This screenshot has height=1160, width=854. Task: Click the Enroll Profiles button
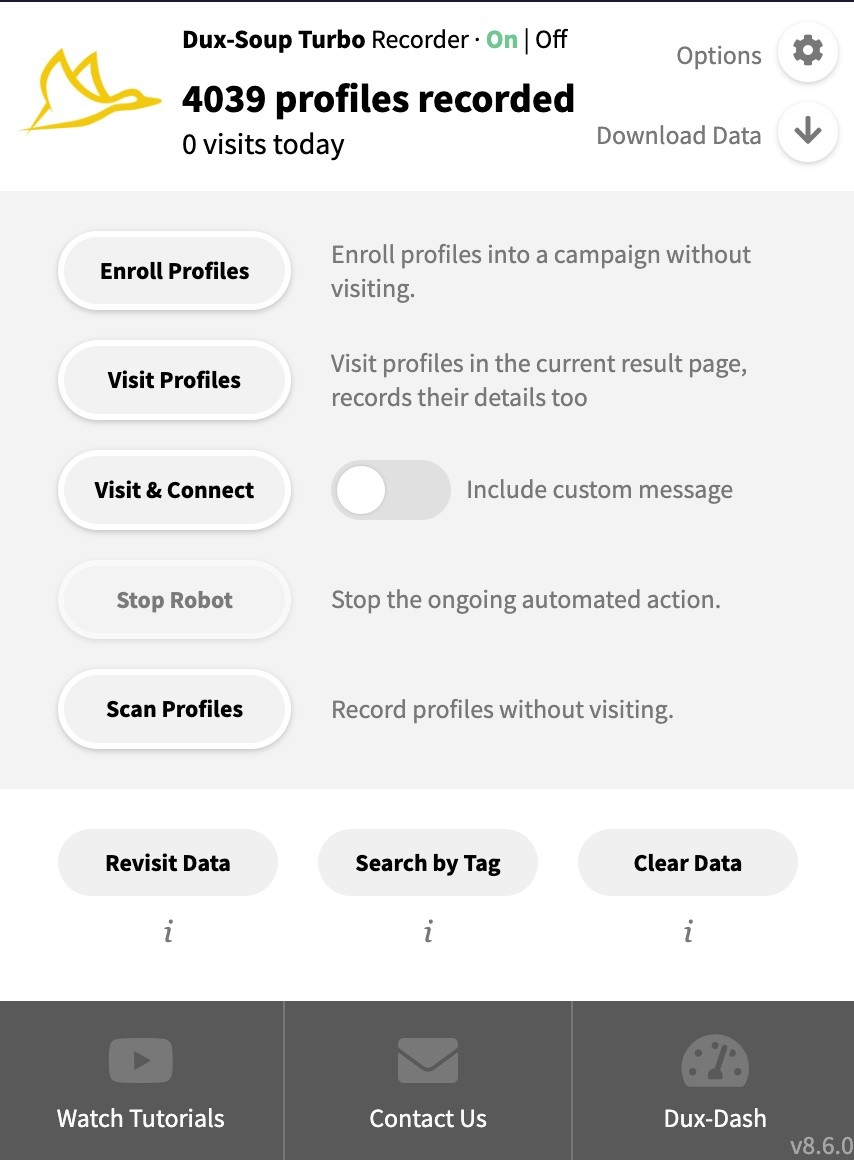click(x=174, y=270)
